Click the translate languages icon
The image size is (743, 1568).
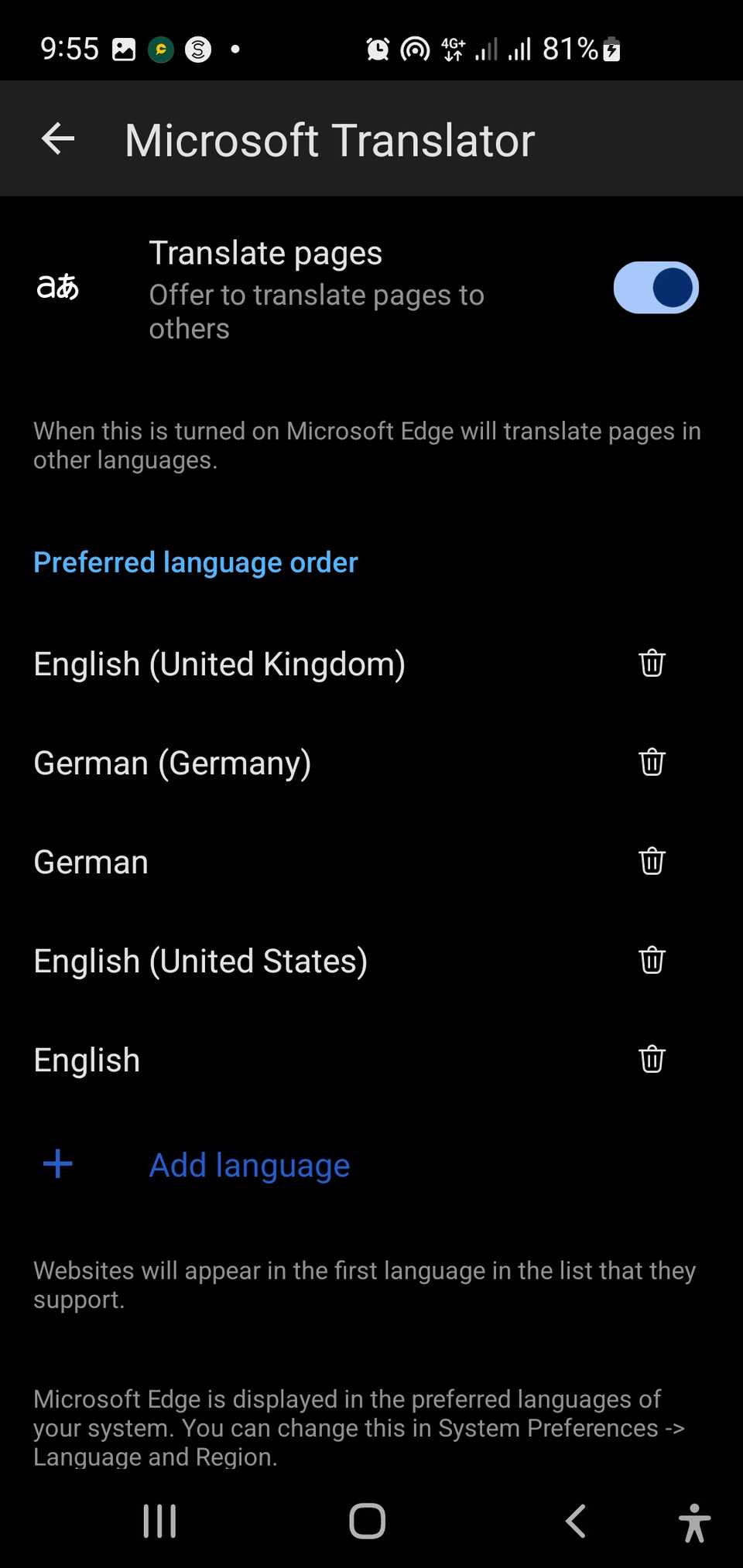[x=60, y=288]
